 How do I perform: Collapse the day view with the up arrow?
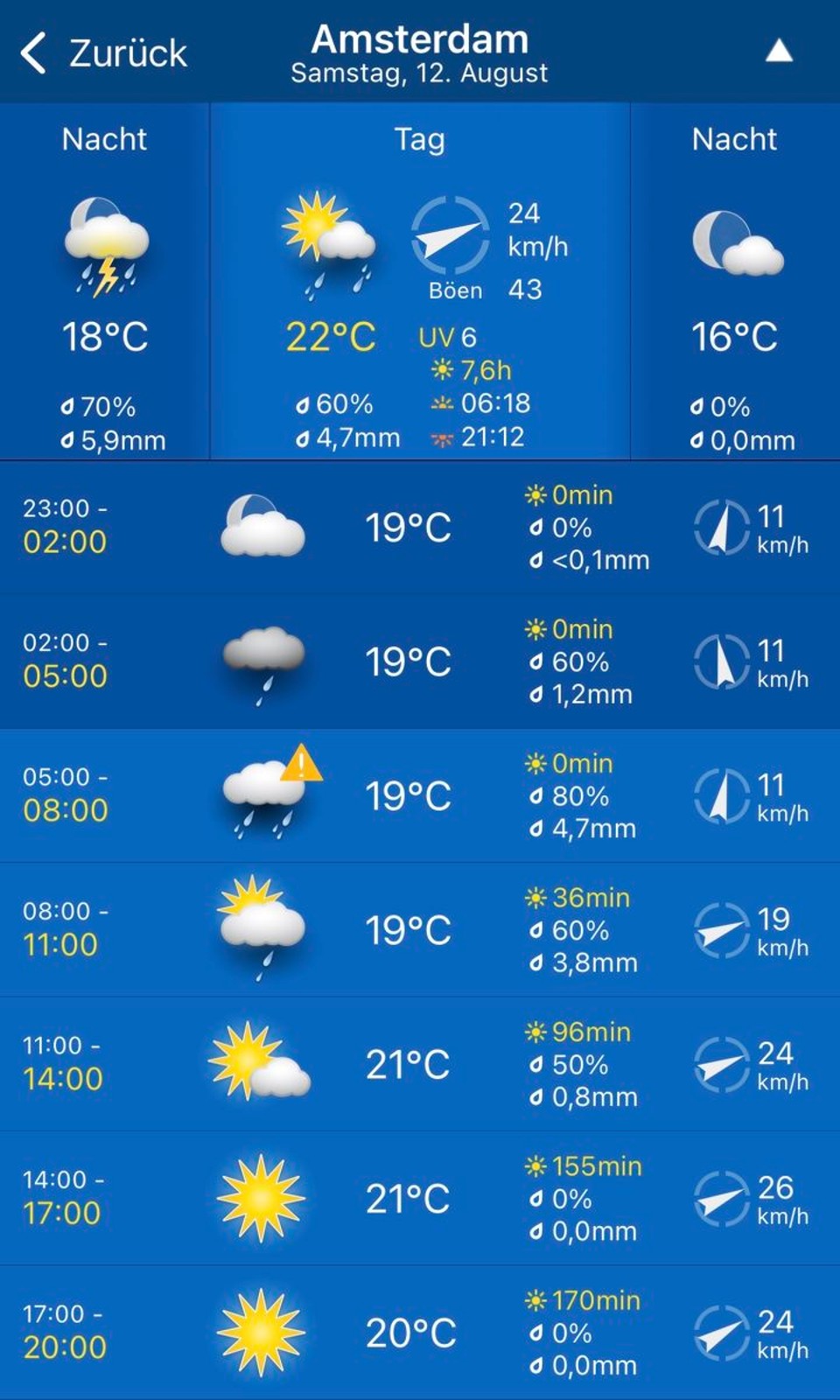tap(779, 51)
